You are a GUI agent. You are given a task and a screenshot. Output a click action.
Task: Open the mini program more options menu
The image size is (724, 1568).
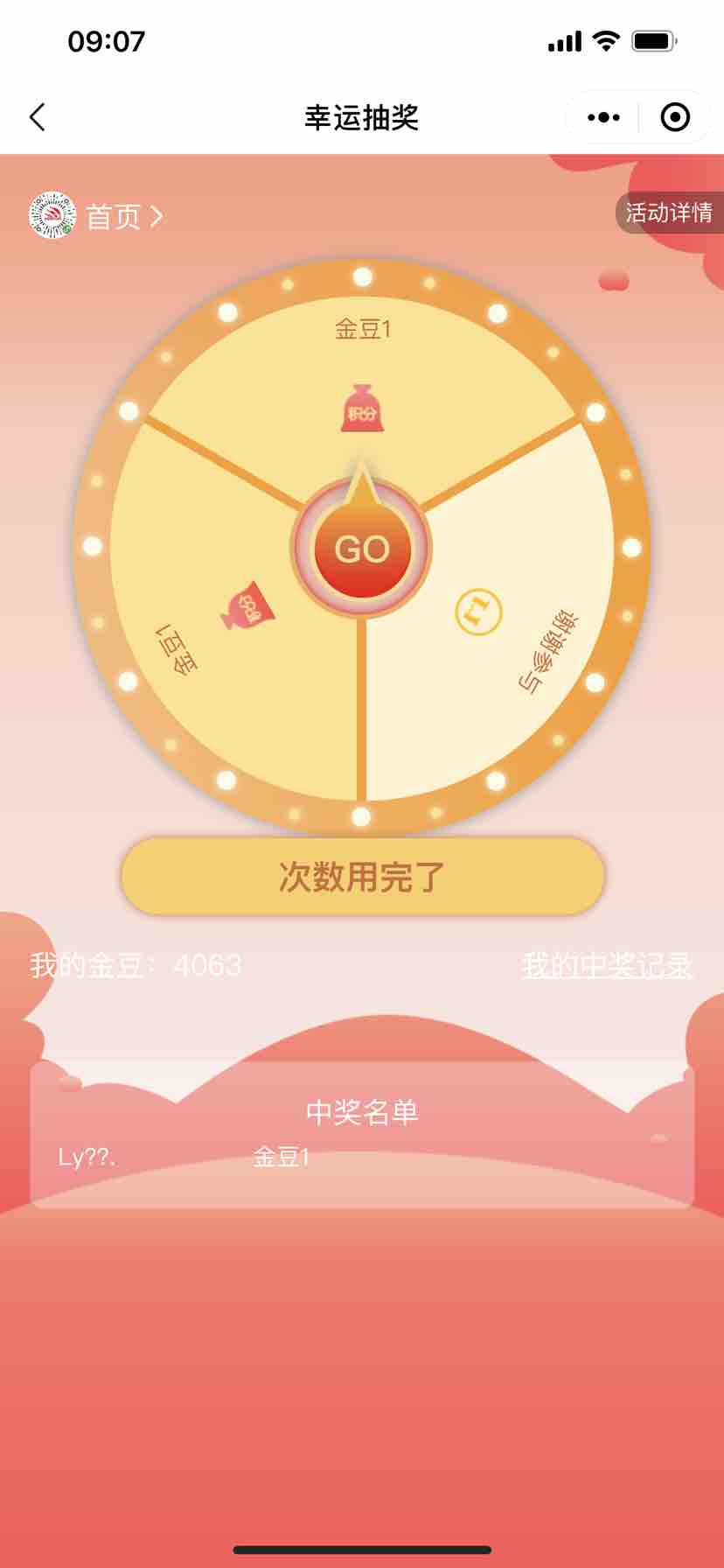[x=603, y=117]
